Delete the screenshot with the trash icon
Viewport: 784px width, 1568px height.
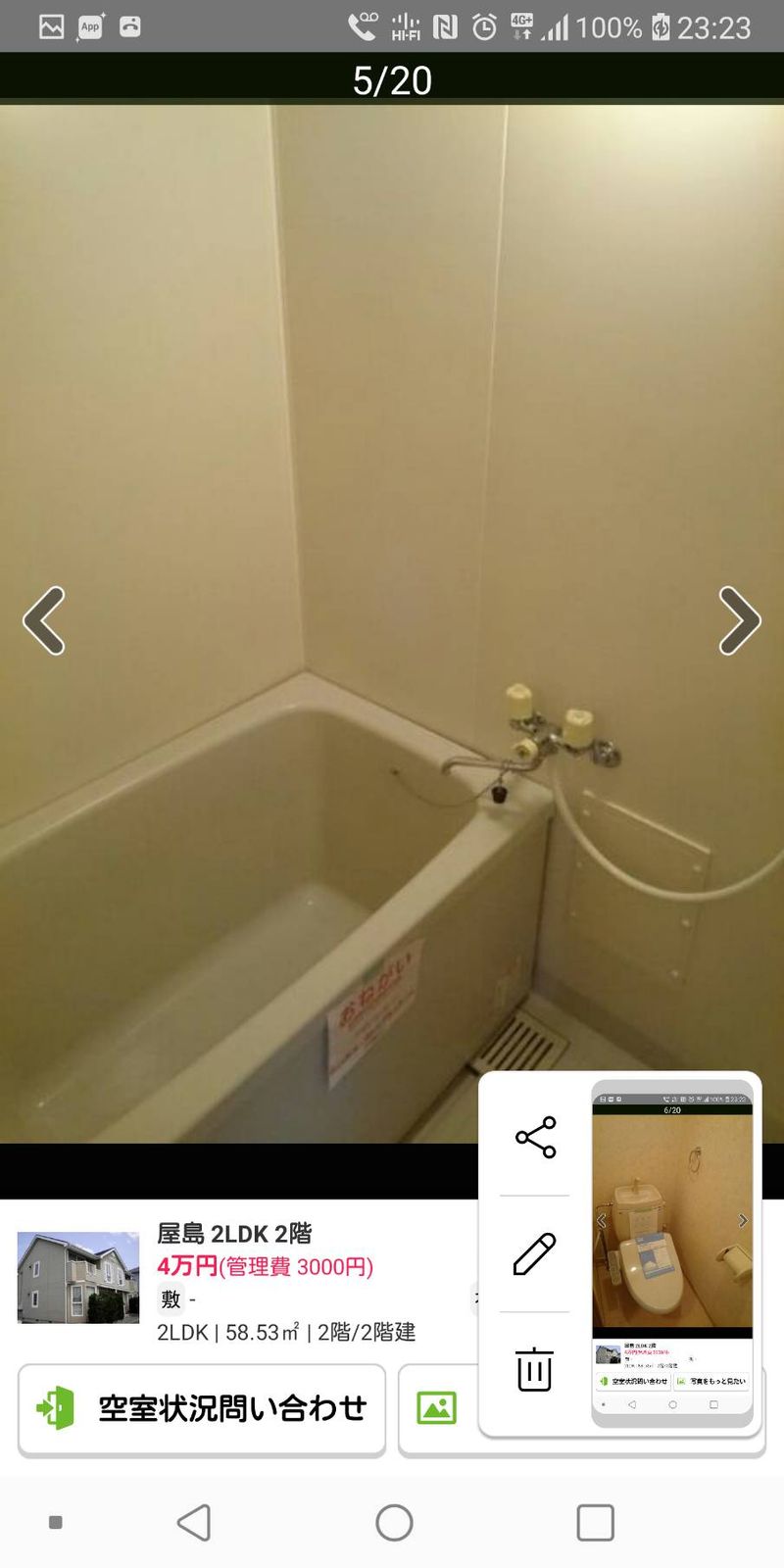point(535,1369)
